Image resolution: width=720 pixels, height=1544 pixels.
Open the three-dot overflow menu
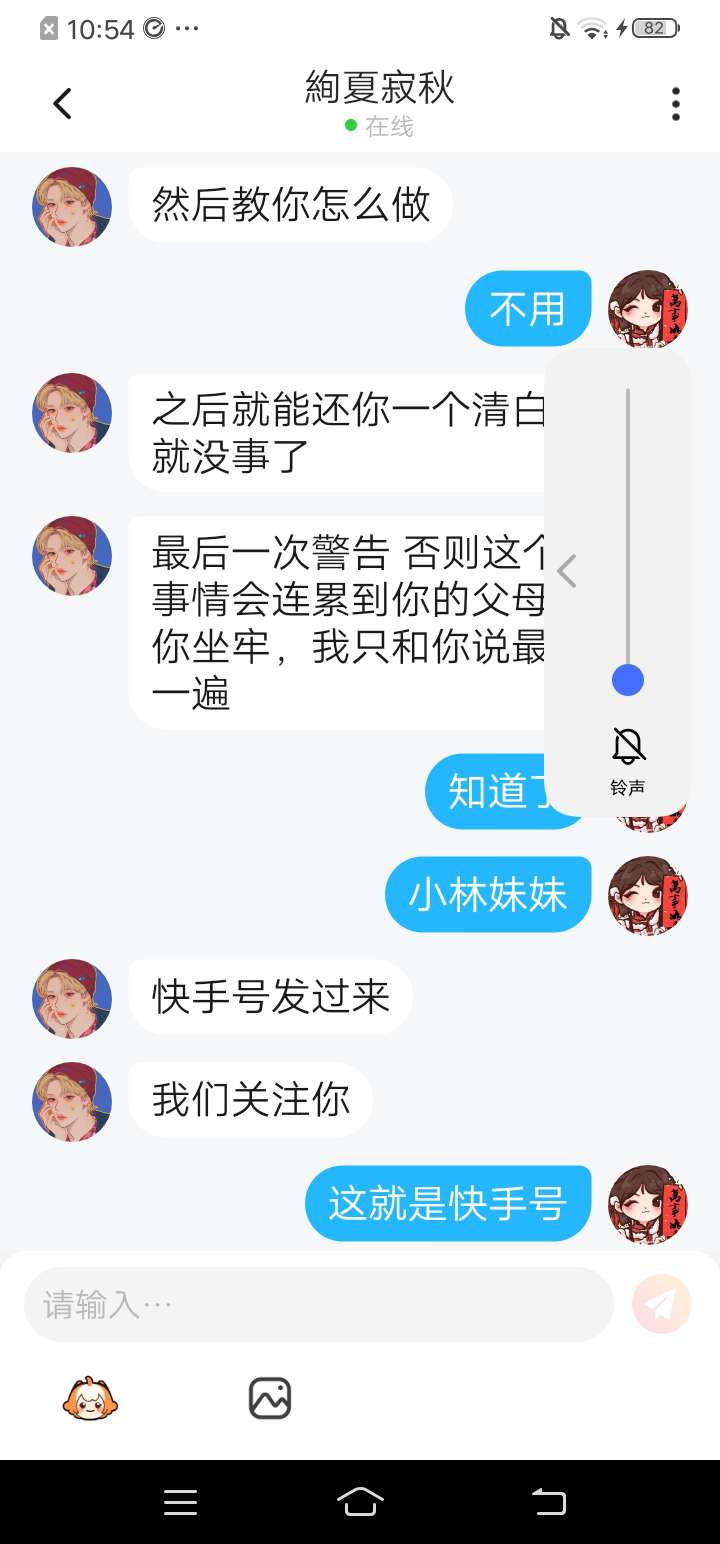676,103
